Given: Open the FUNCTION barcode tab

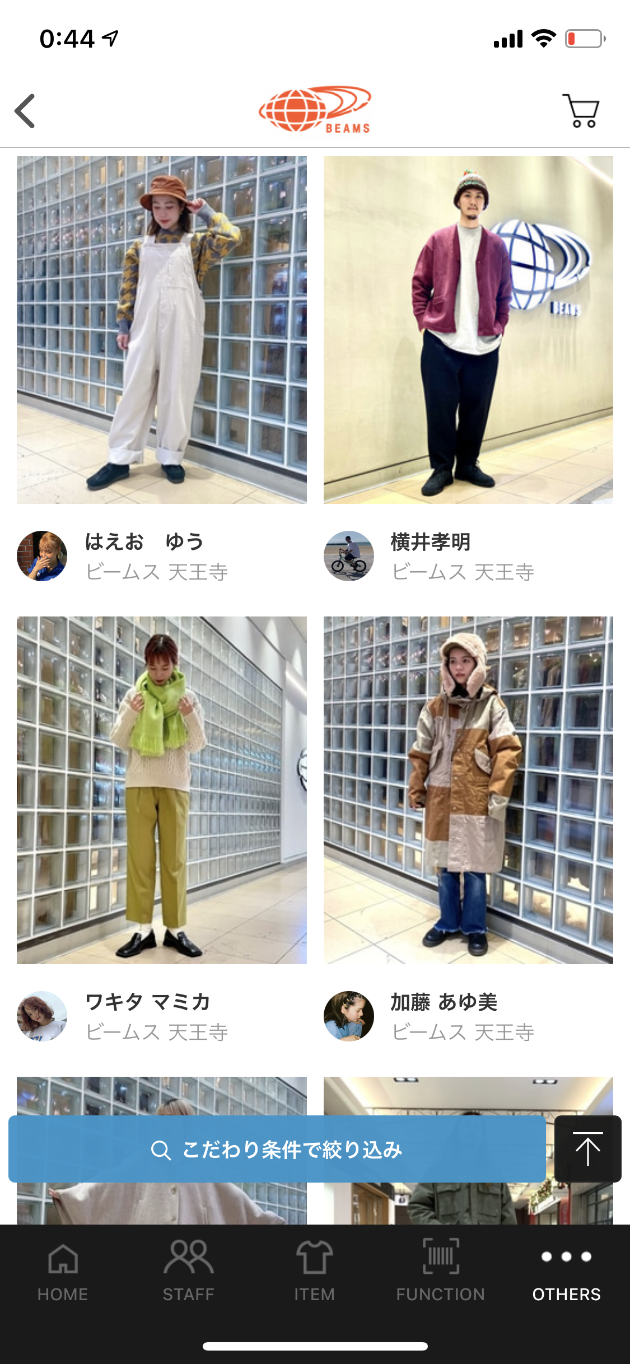Looking at the screenshot, I should pyautogui.click(x=440, y=1272).
